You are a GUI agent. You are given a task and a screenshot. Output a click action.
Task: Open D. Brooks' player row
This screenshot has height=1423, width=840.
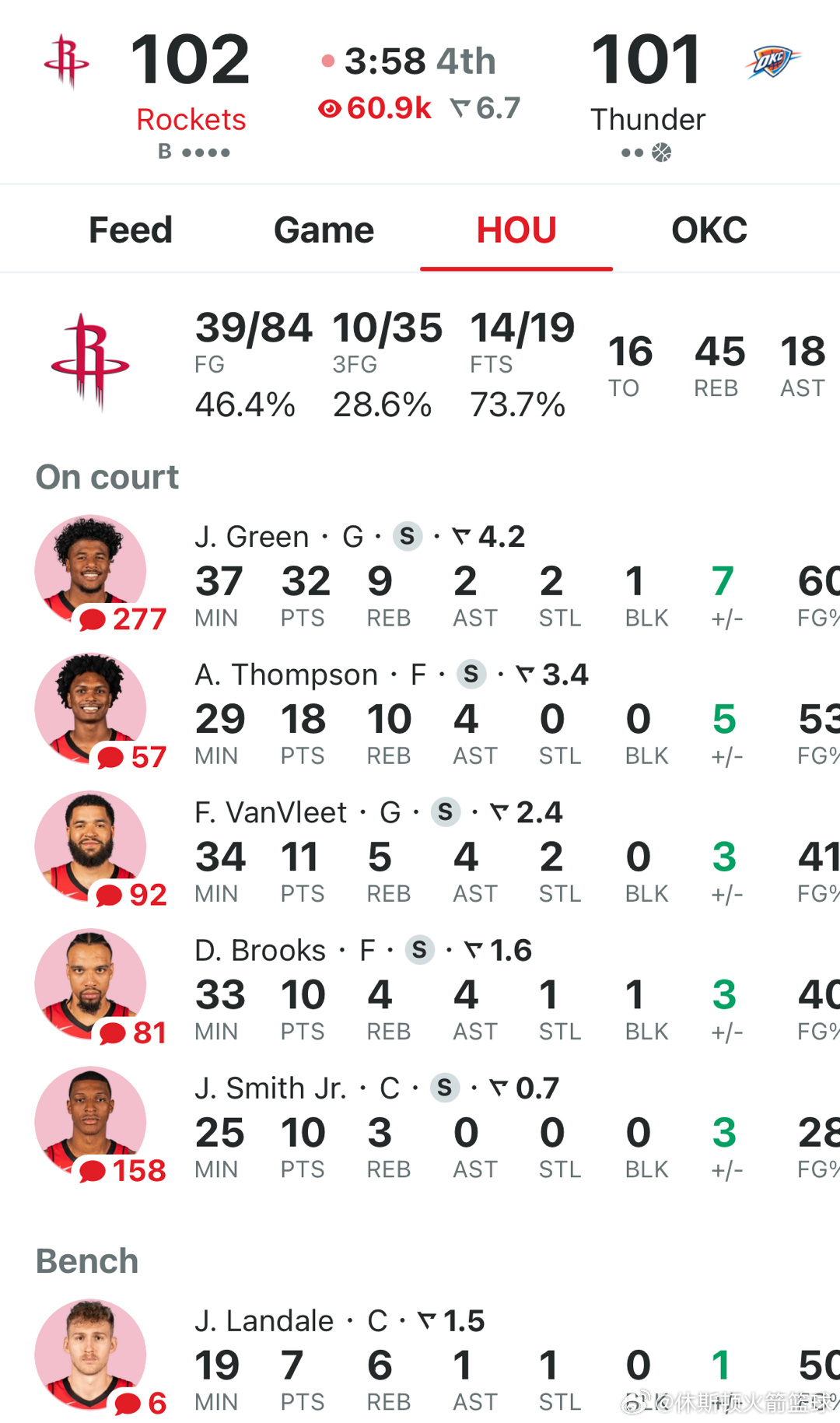pyautogui.click(x=436, y=989)
